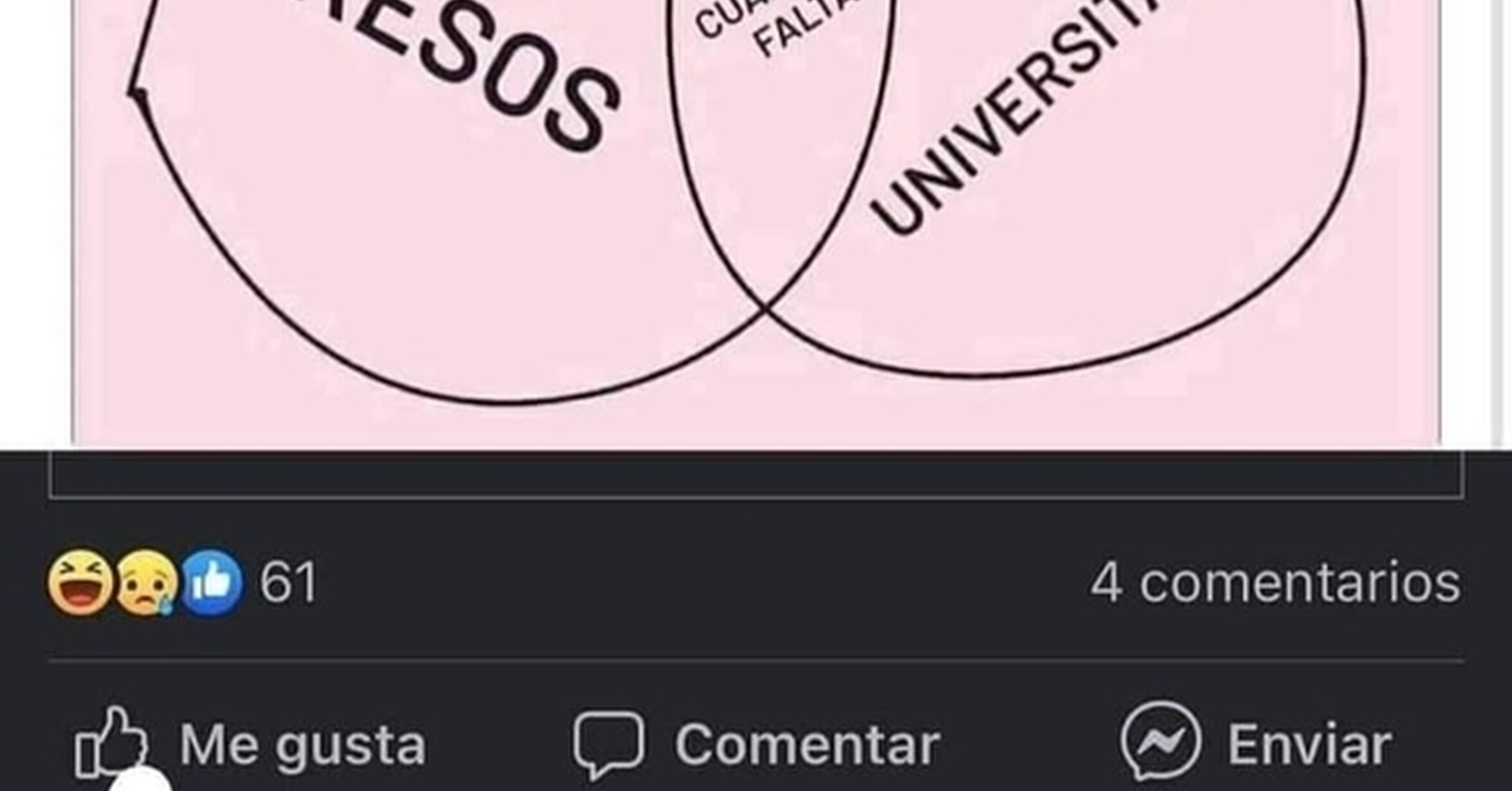Like the post with Me gusta

[x=251, y=745]
